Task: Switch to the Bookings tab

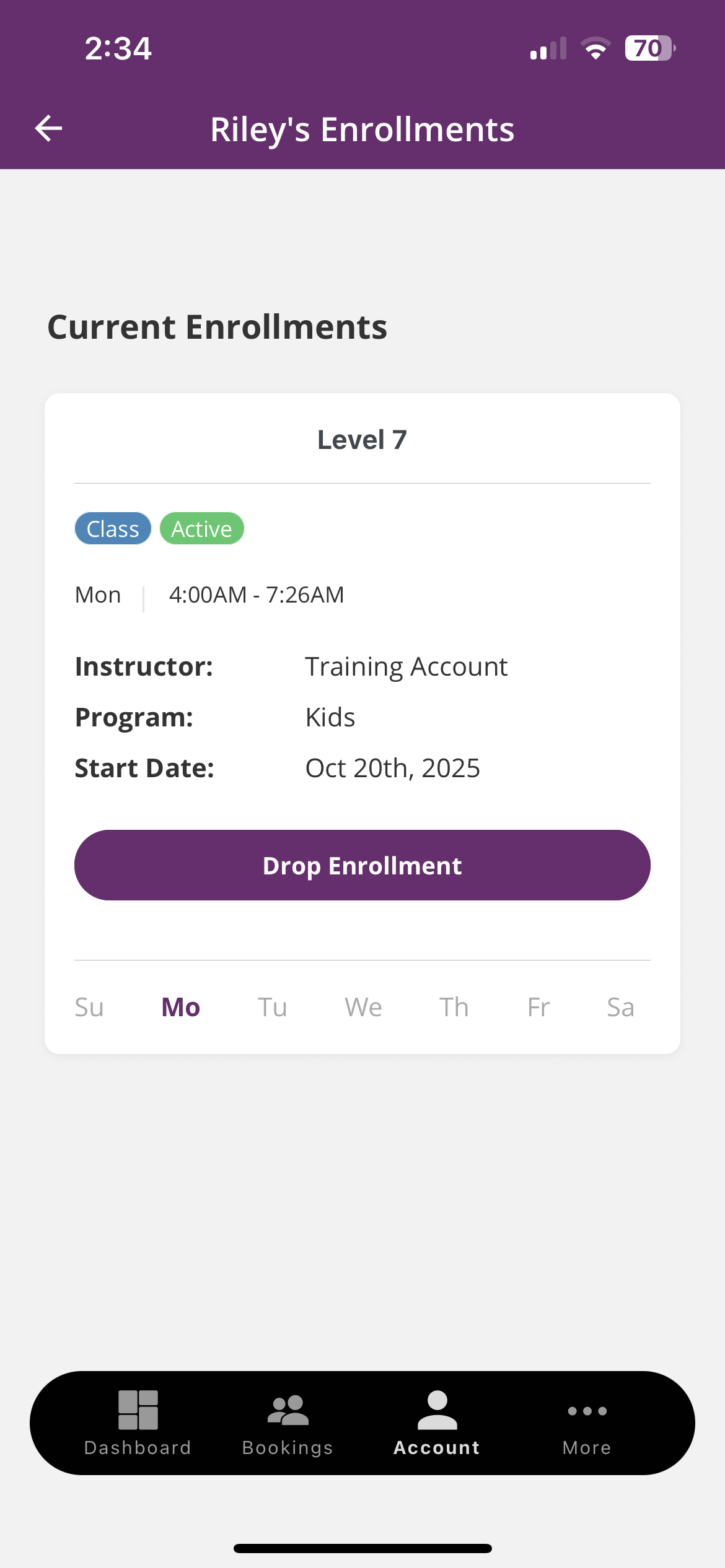Action: point(288,1423)
